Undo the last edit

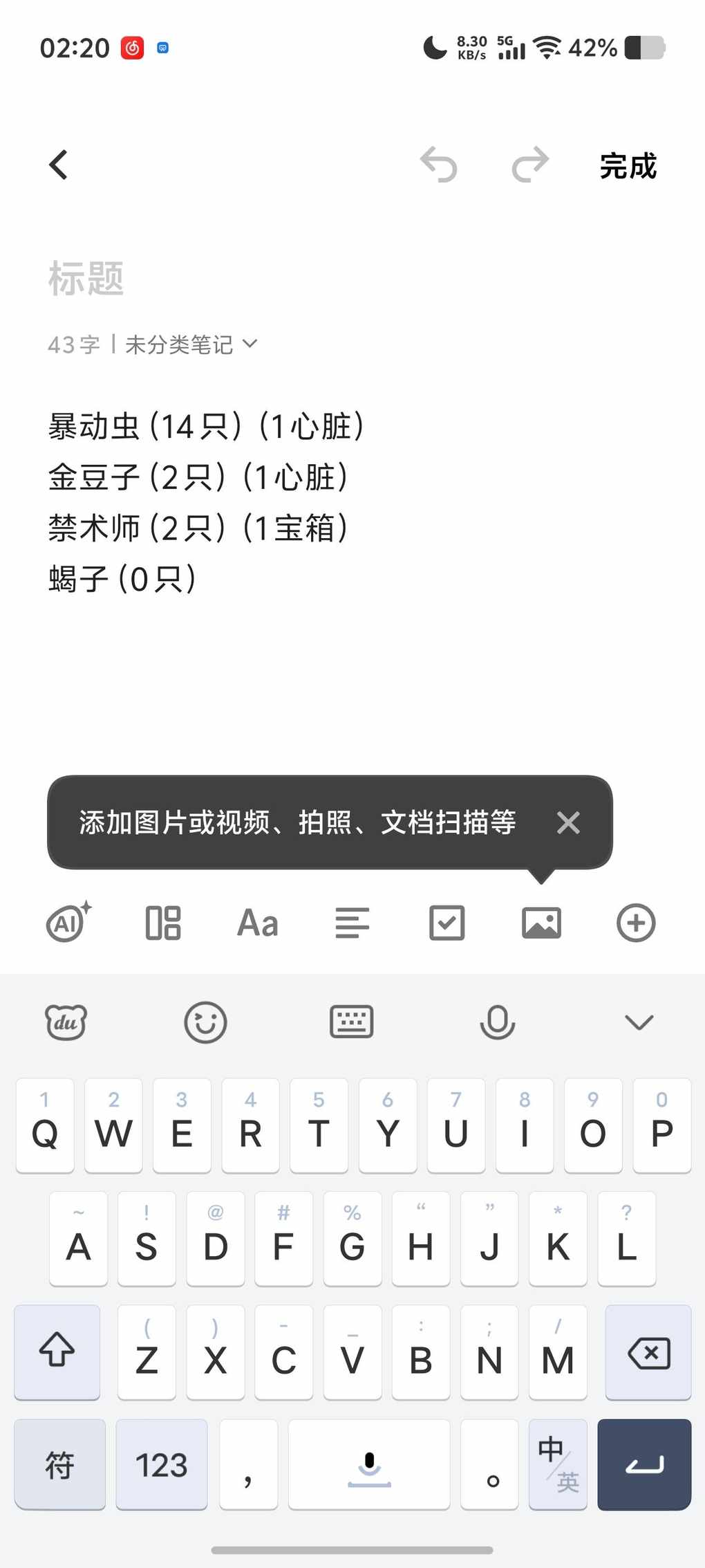point(439,165)
